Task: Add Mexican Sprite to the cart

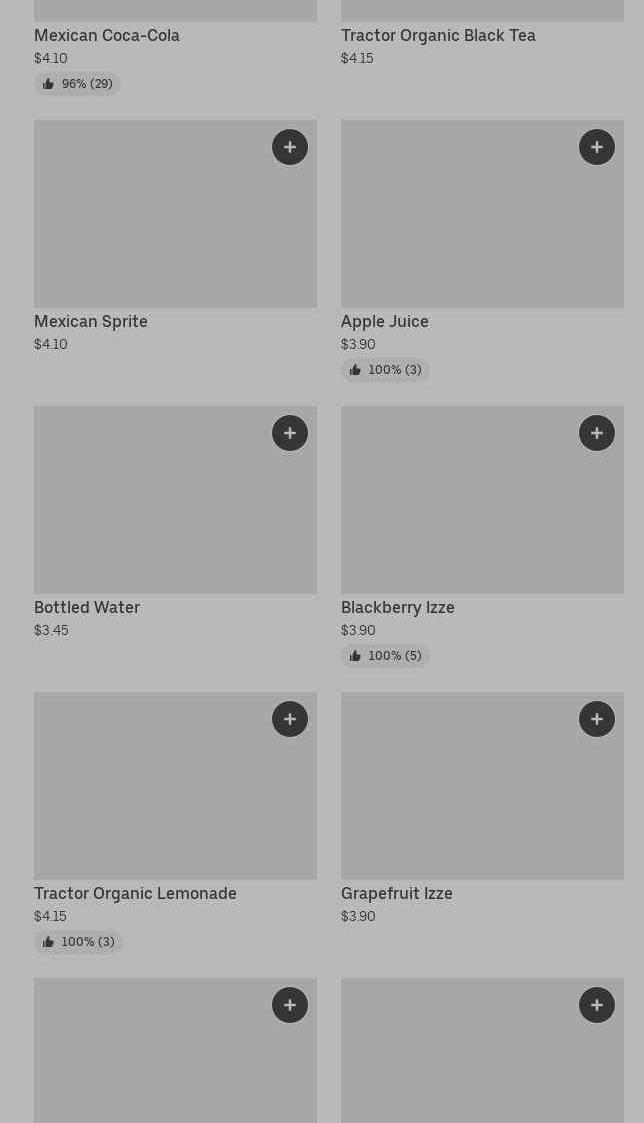Action: (289, 147)
